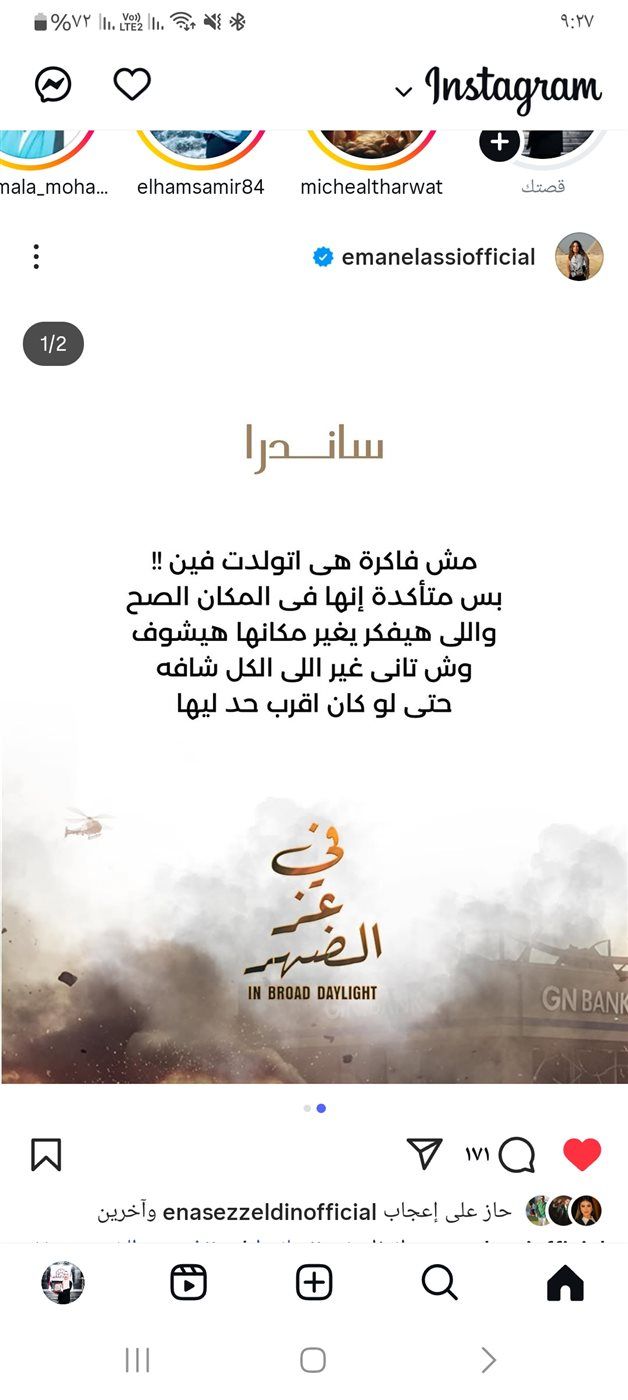Go to the Home tab
Screen dimensions: 628x1400
tap(565, 1282)
